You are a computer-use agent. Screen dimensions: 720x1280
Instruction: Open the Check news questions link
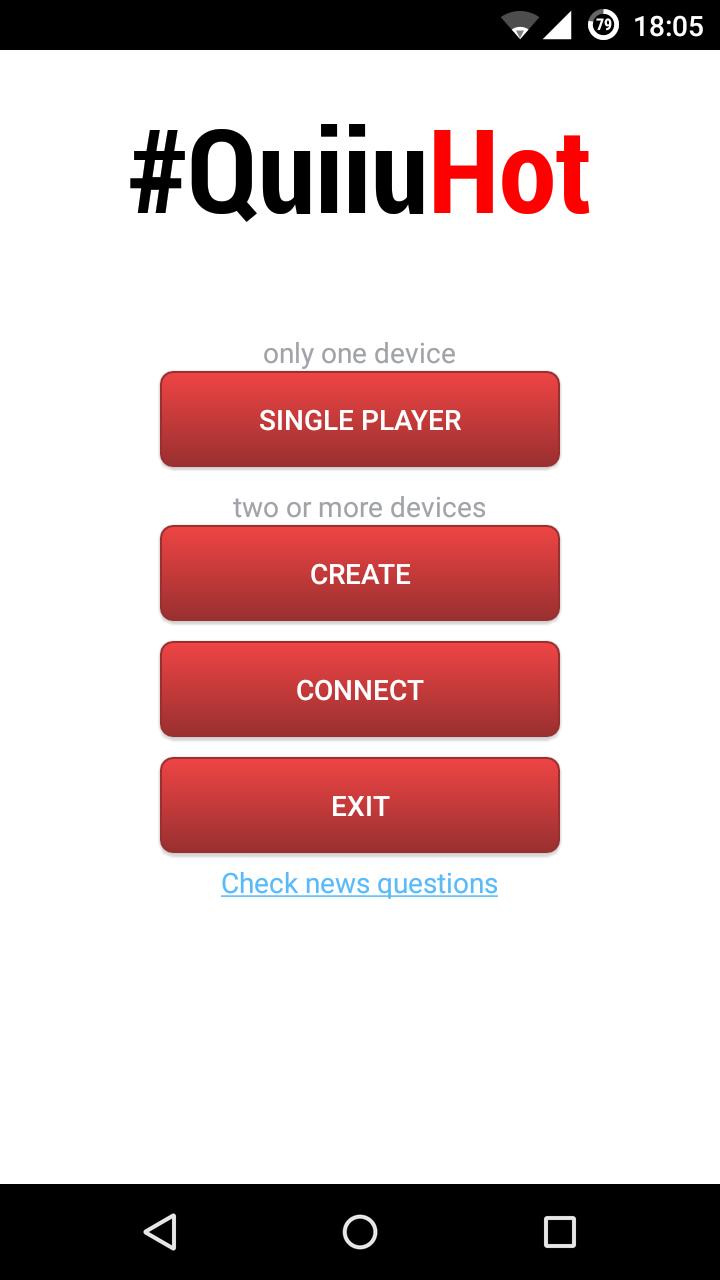(x=359, y=884)
